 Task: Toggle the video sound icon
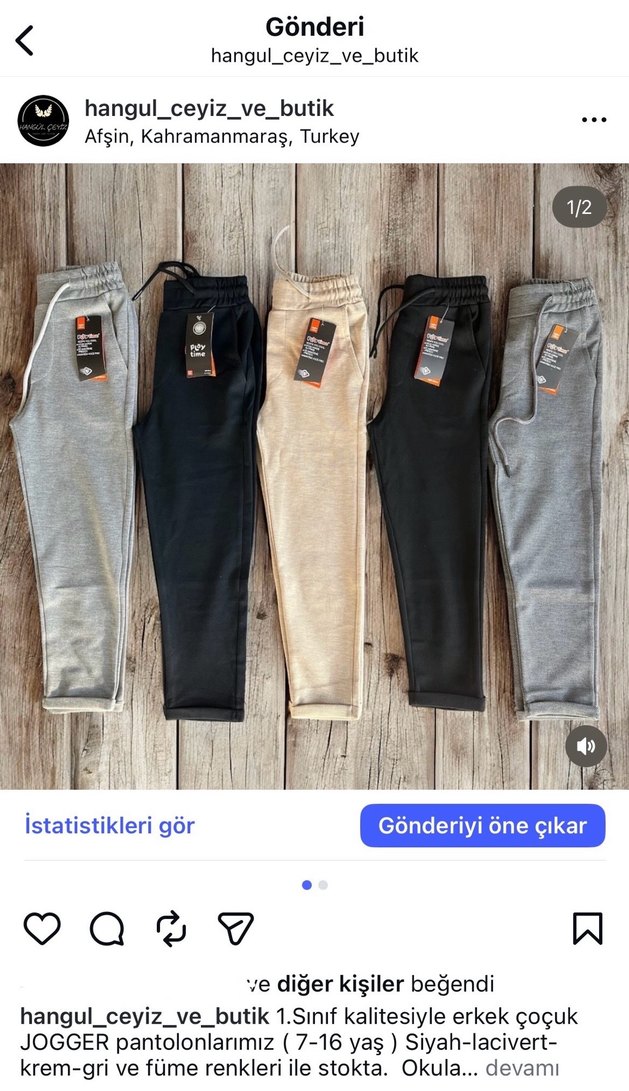point(586,746)
